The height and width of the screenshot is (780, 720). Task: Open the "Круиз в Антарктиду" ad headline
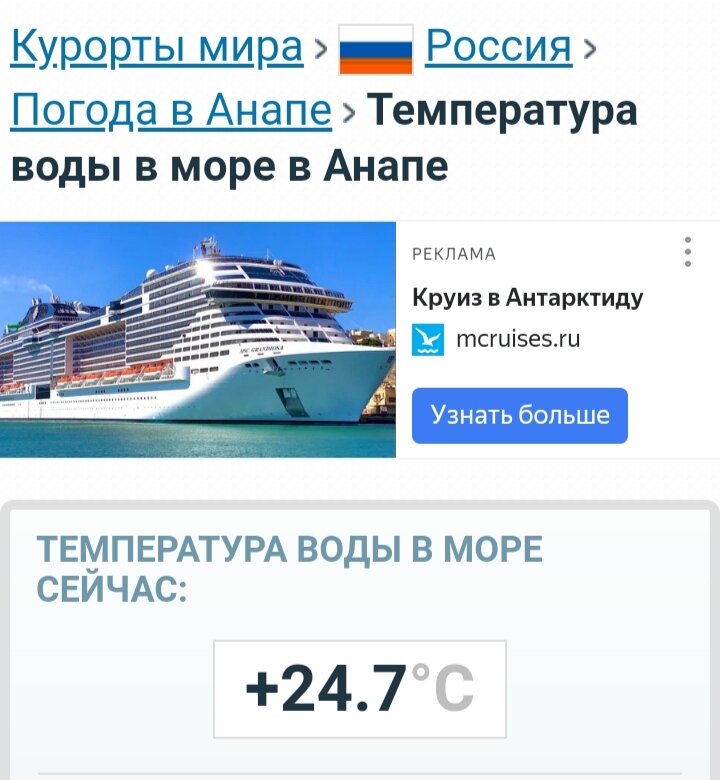pos(529,294)
